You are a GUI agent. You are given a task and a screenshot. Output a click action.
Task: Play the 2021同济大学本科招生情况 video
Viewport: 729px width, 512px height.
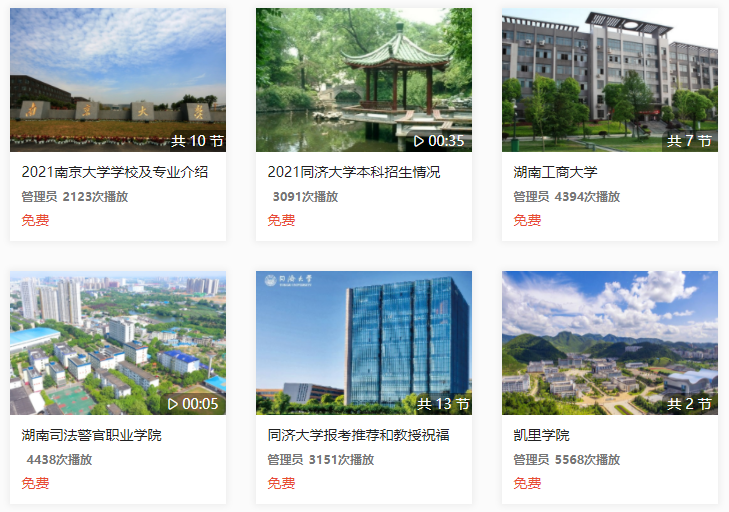tap(363, 80)
